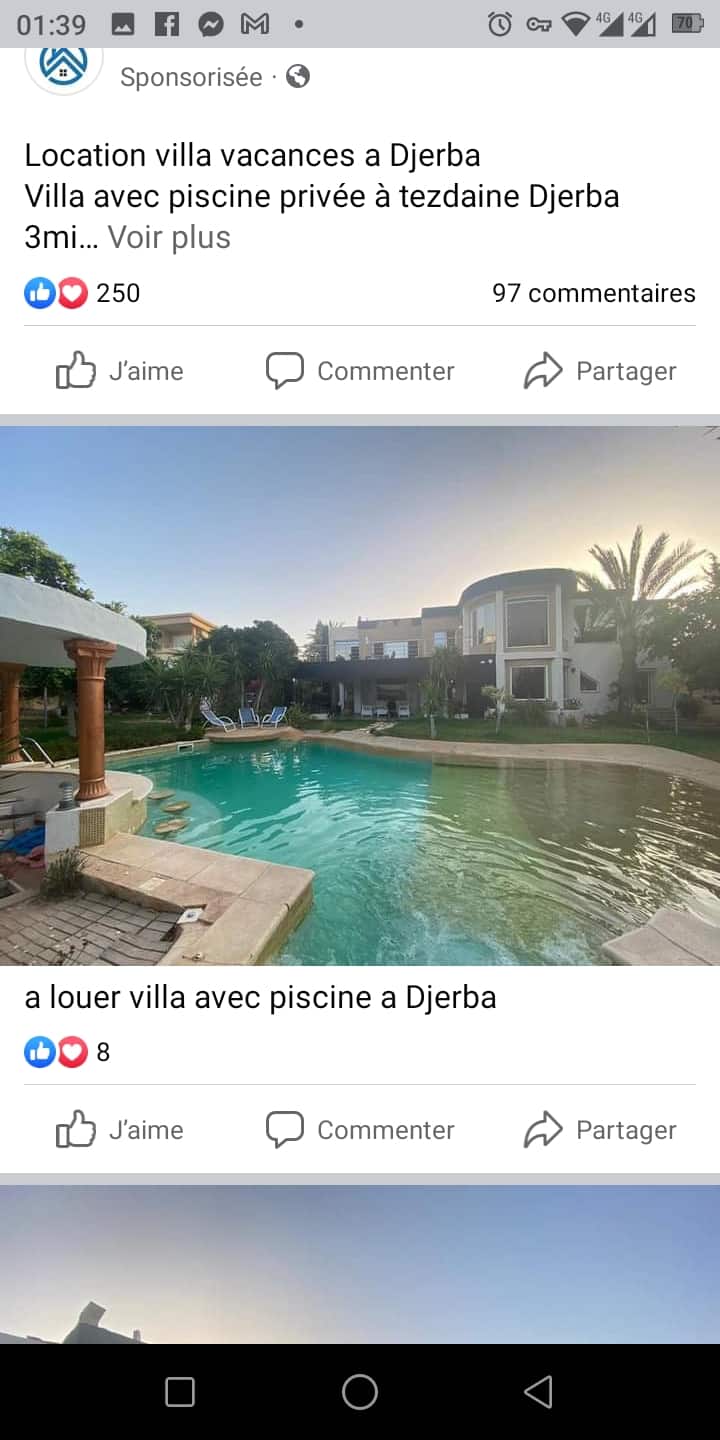Open the 97 commentaires list

coord(592,293)
